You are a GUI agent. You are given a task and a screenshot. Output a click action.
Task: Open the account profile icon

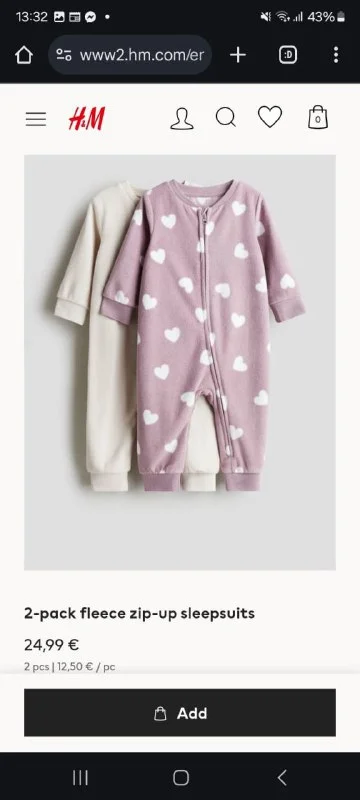pos(182,118)
